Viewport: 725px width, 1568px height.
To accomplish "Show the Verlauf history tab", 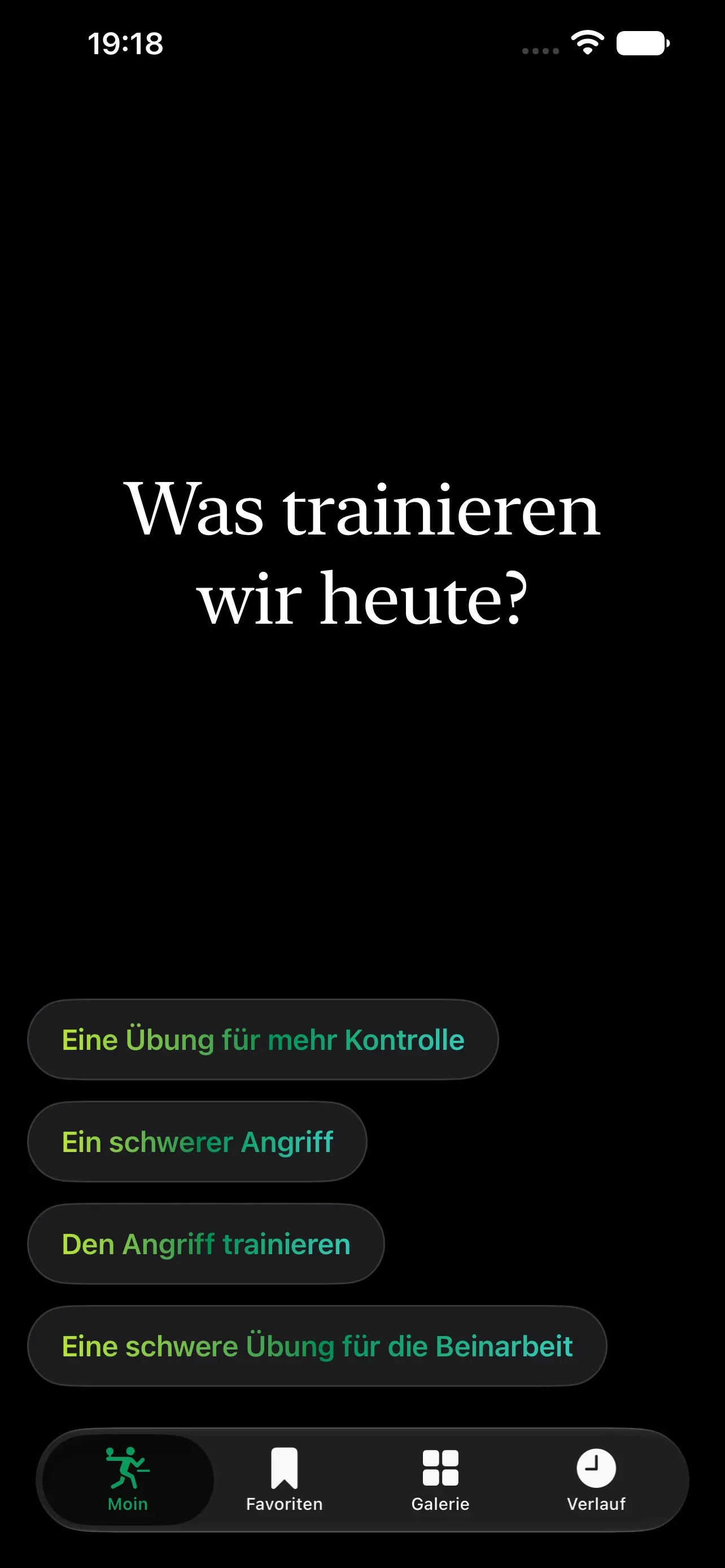I will (596, 1480).
